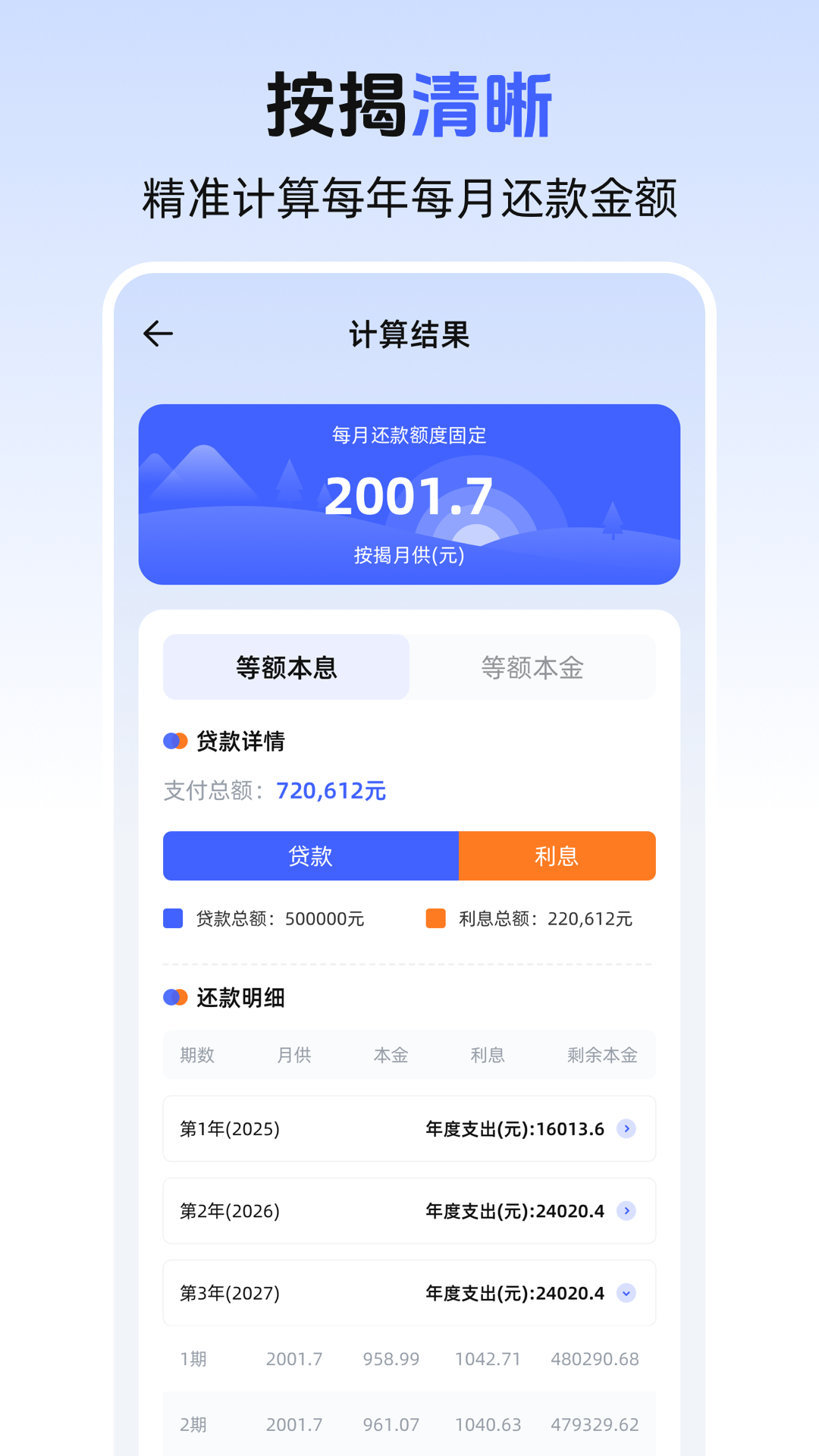Select the 等额本息 repayment tab
This screenshot has height=1456, width=819.
click(285, 667)
